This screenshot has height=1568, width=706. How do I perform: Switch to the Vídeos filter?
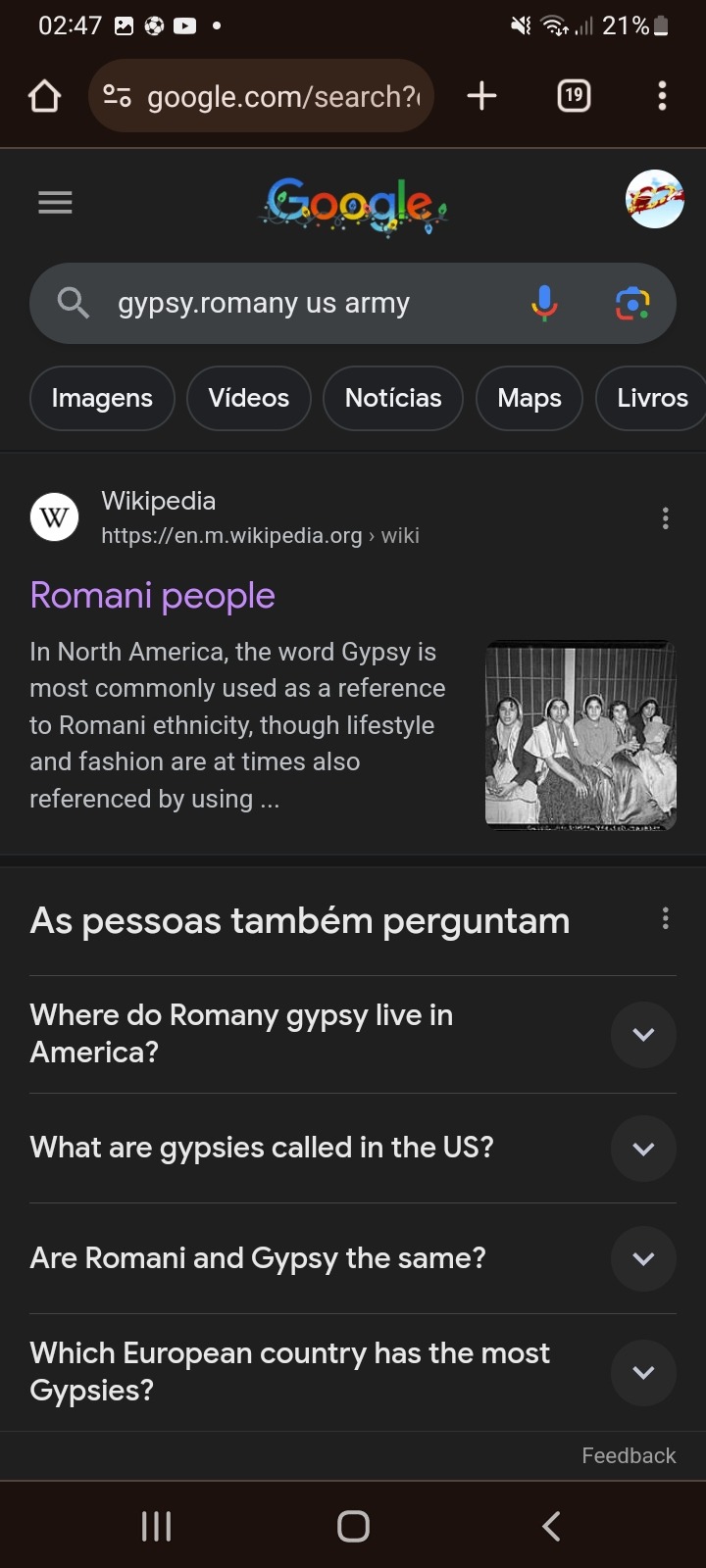[248, 398]
